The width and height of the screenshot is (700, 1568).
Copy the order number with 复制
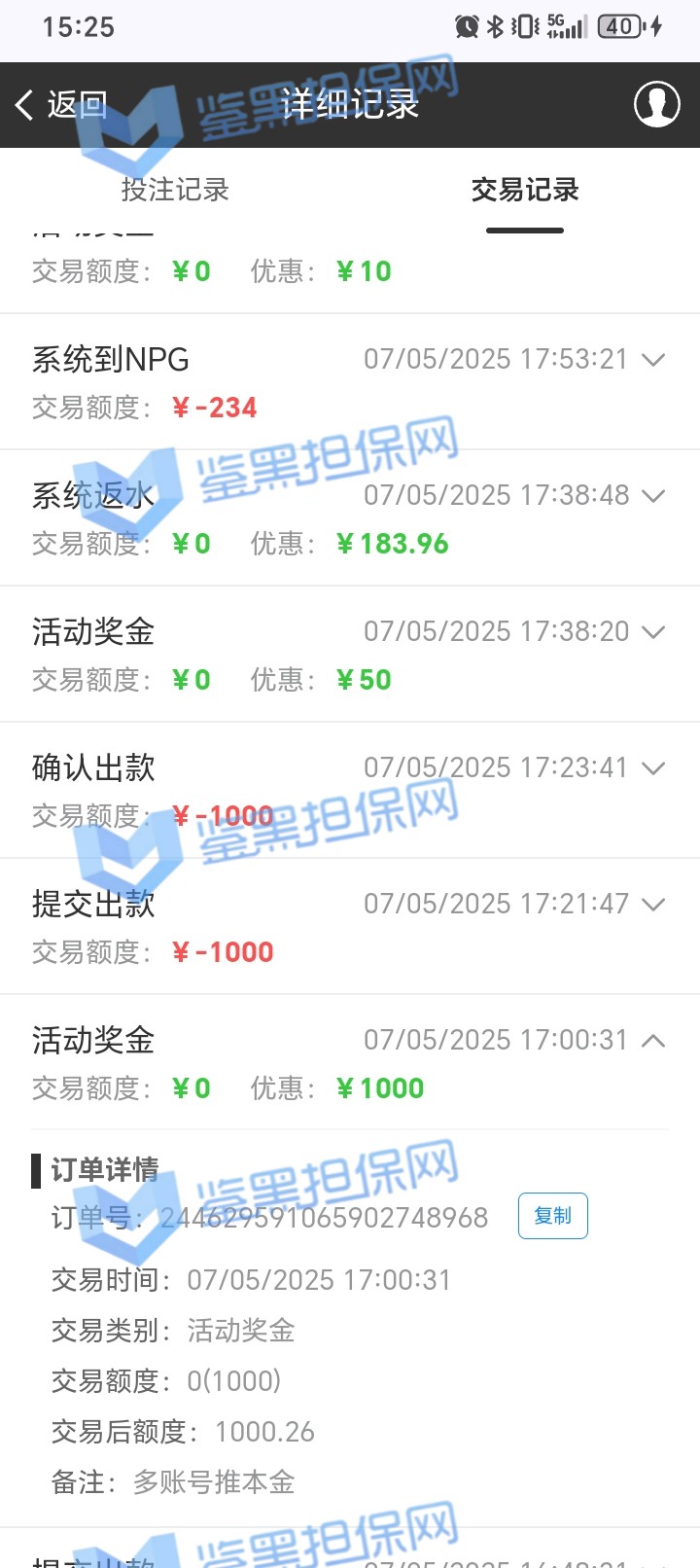552,1216
